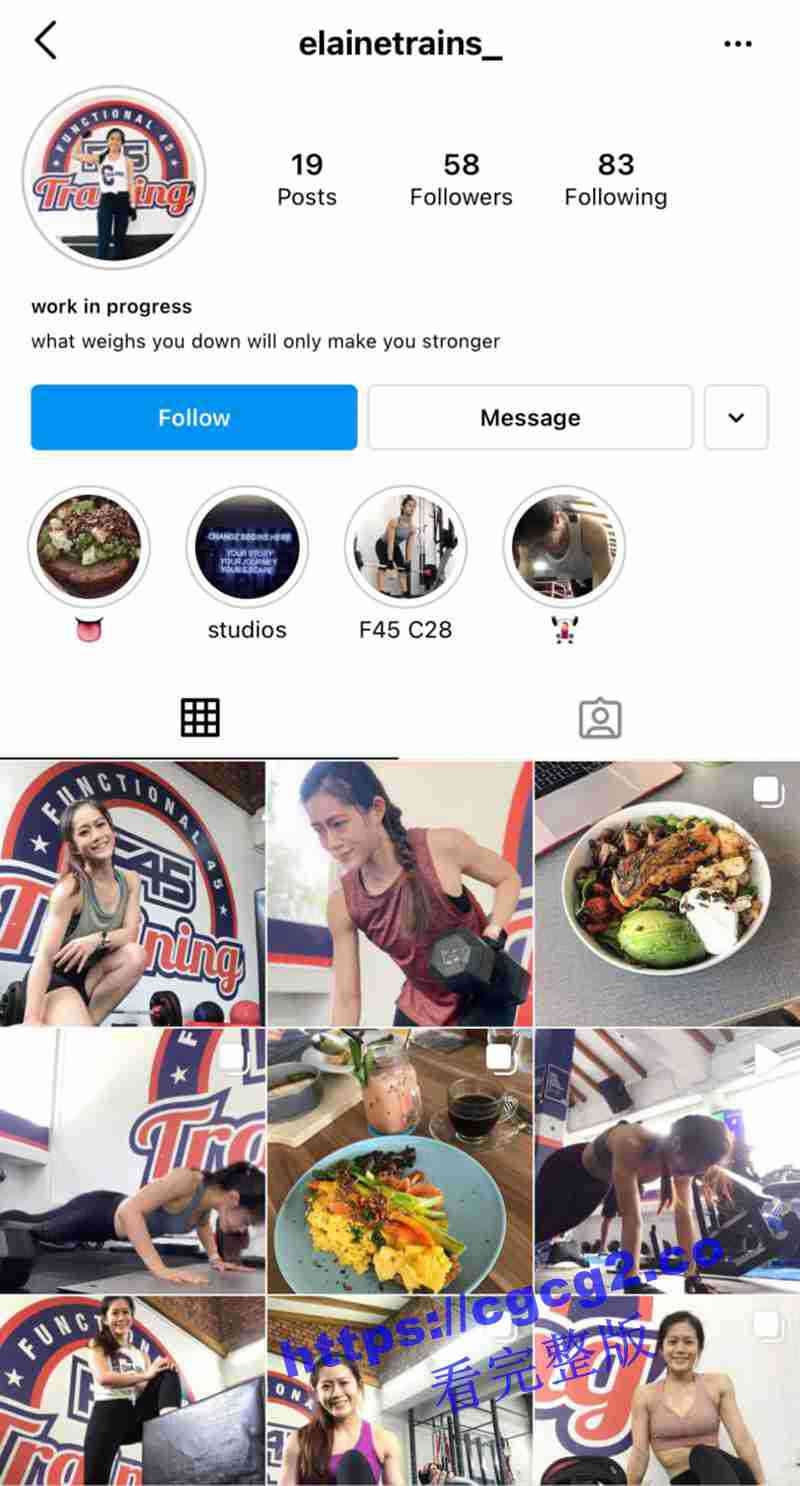Open the salmon avocado bowl post
This screenshot has width=800, height=1486.
(667, 893)
